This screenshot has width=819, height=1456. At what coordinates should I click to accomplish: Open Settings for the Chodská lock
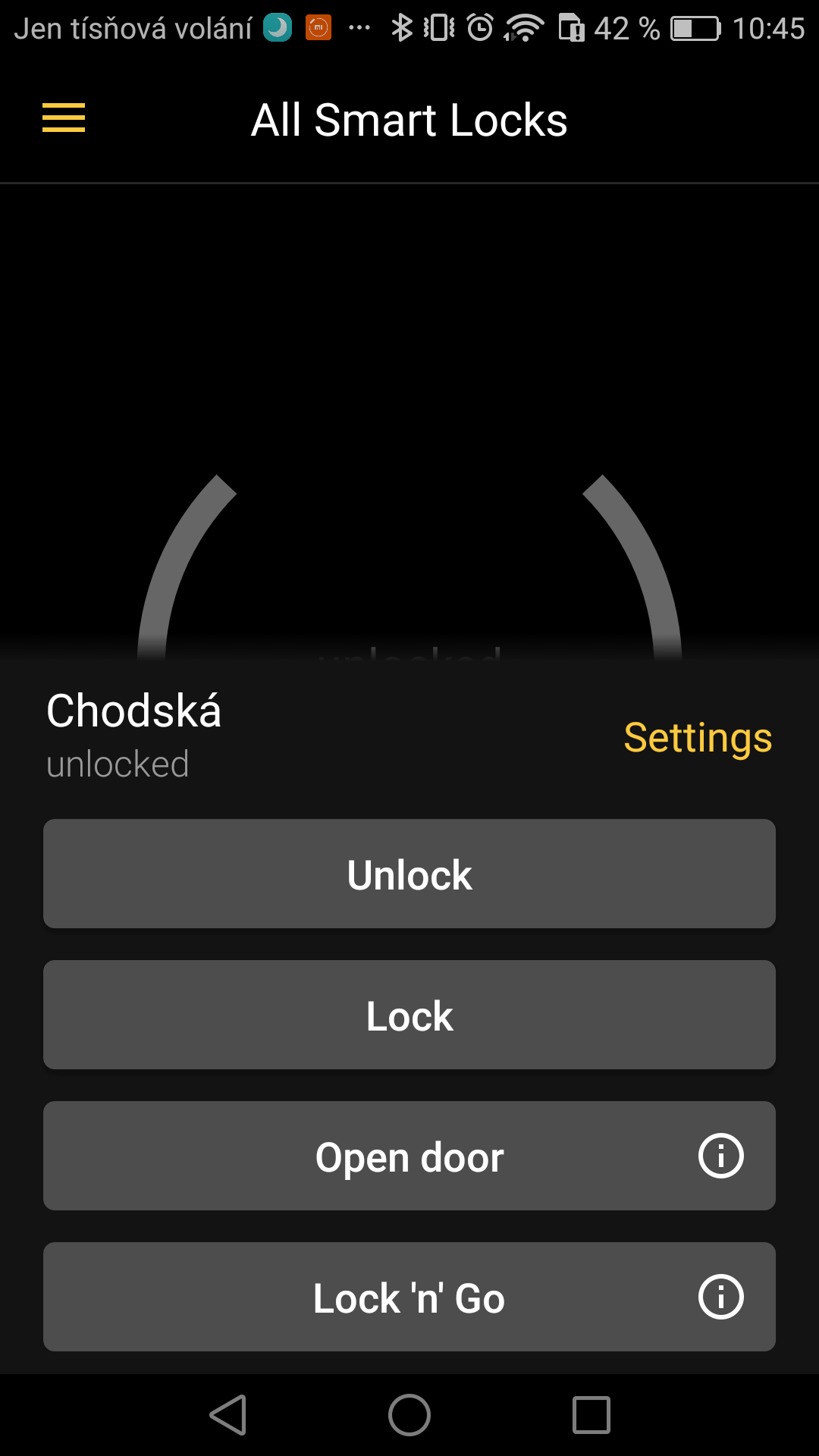[698, 737]
